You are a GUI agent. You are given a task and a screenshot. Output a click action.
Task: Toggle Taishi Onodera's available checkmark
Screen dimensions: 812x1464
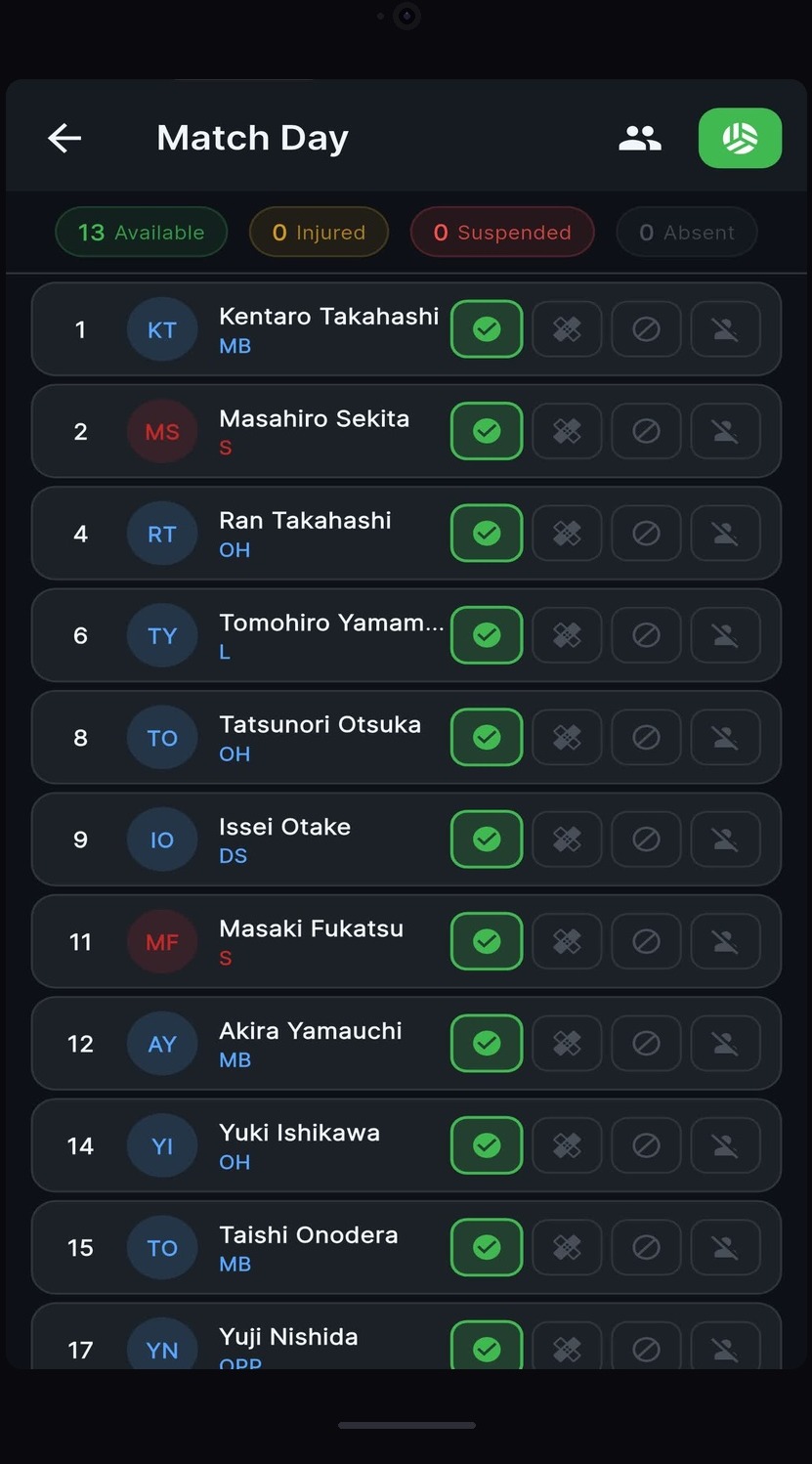click(x=486, y=1247)
